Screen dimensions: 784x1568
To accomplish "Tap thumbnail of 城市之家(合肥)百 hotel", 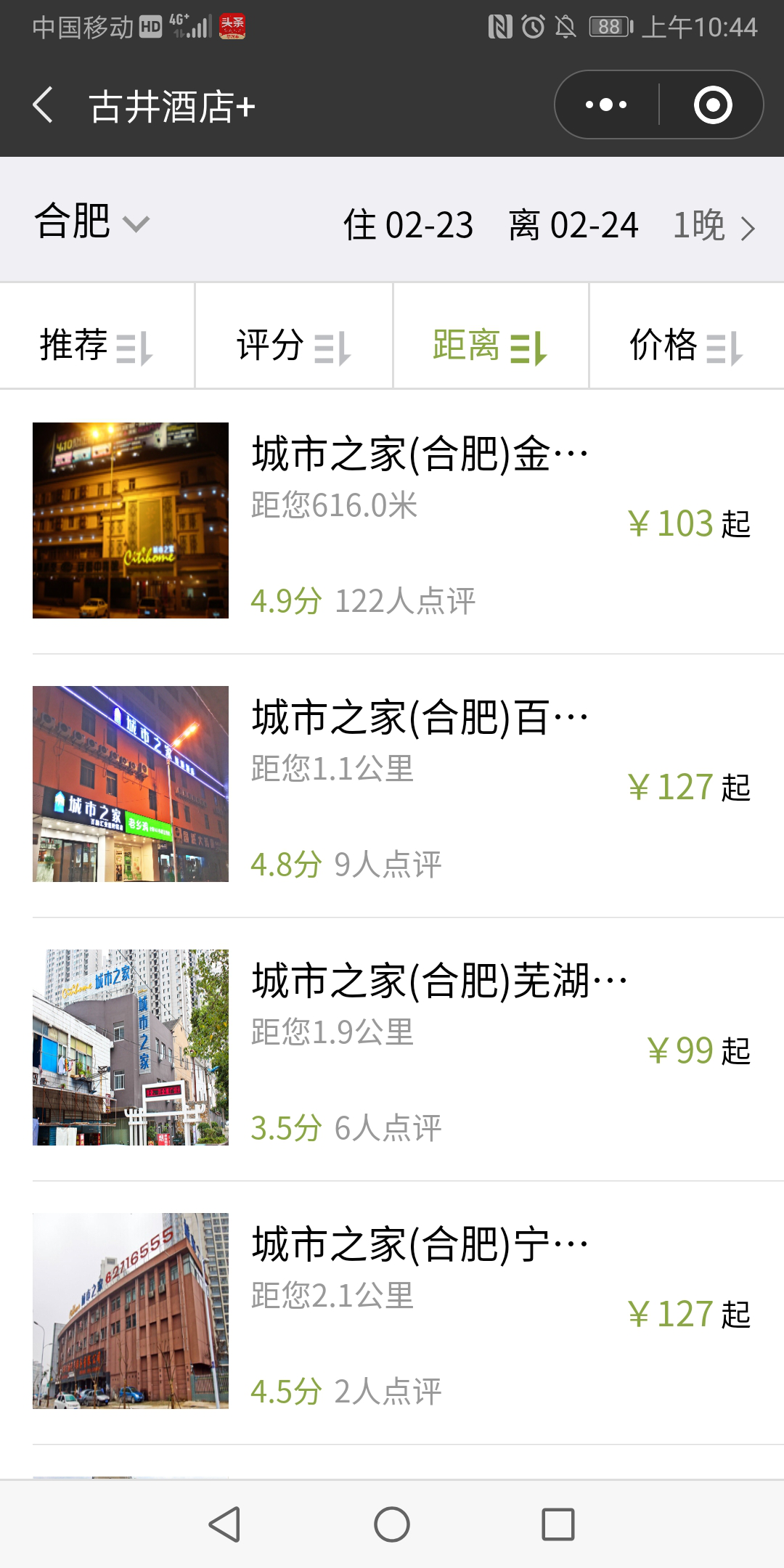I will 131,784.
